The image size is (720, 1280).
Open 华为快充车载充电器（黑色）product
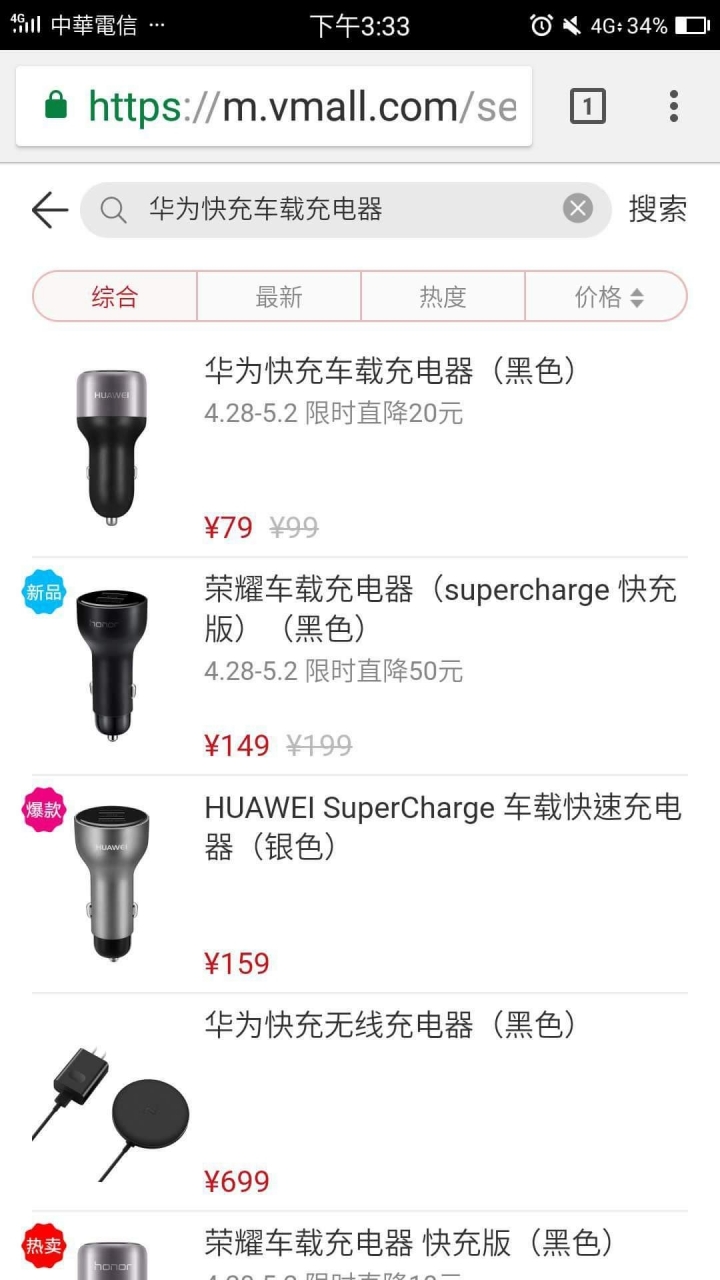coord(390,371)
